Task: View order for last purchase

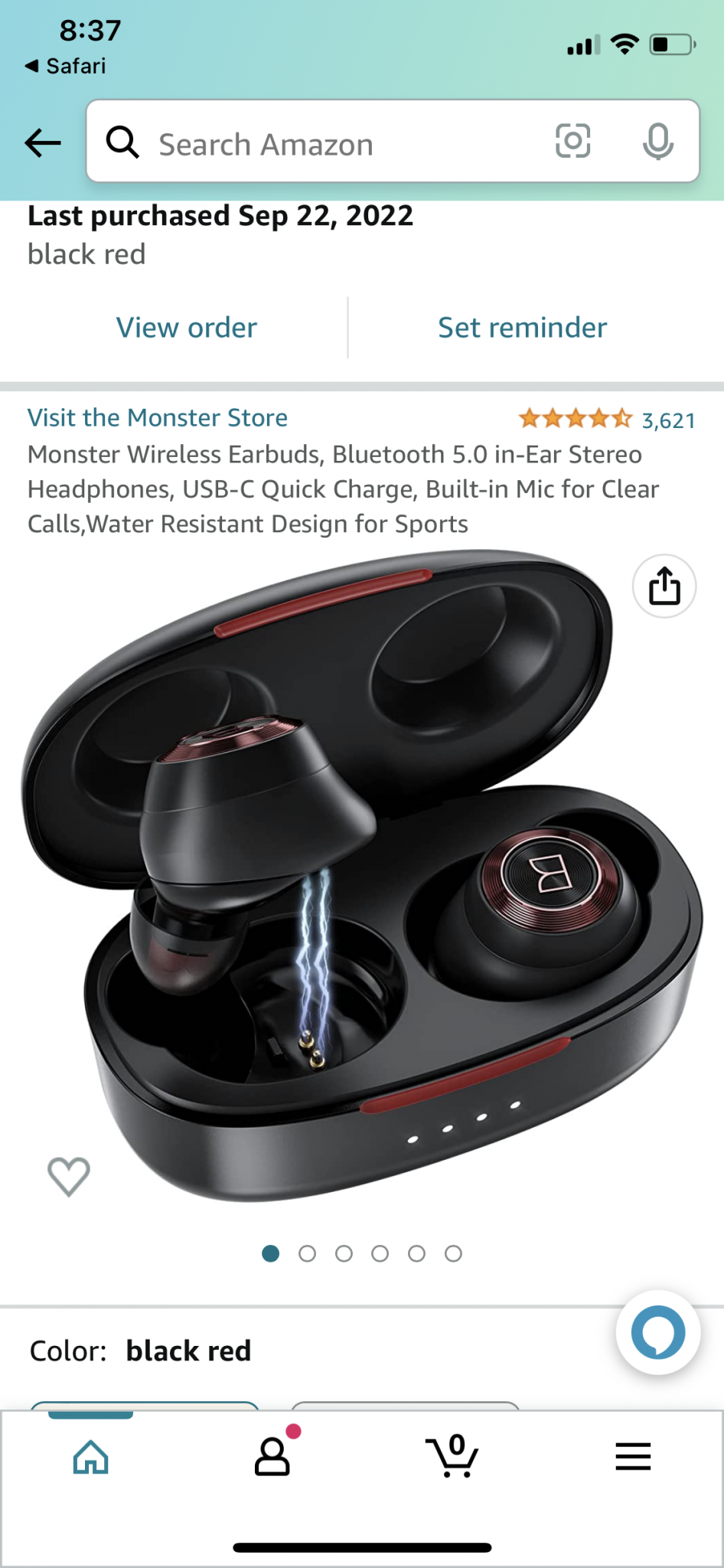Action: pyautogui.click(x=187, y=328)
